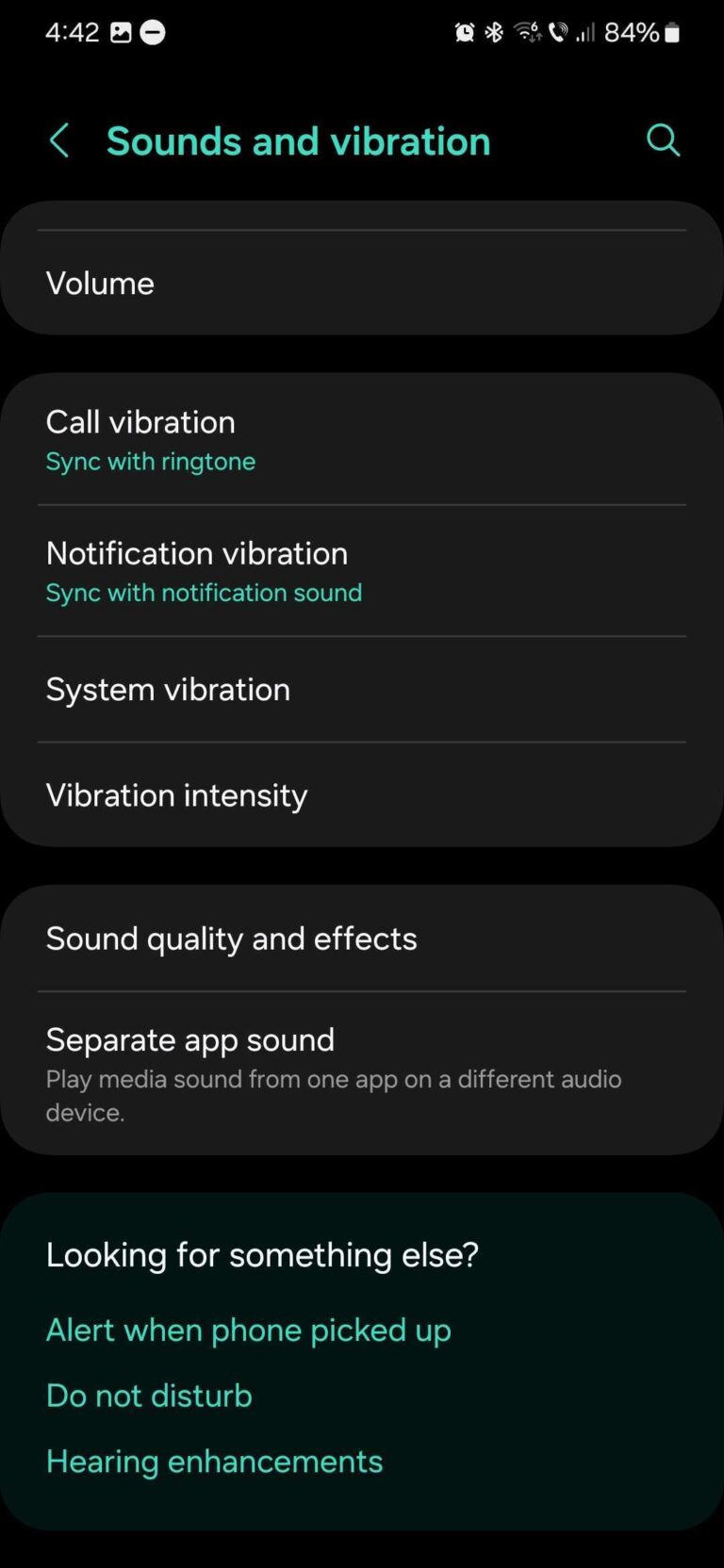Select the Wi-Fi signal indicator
724x1568 pixels.
coord(525,31)
